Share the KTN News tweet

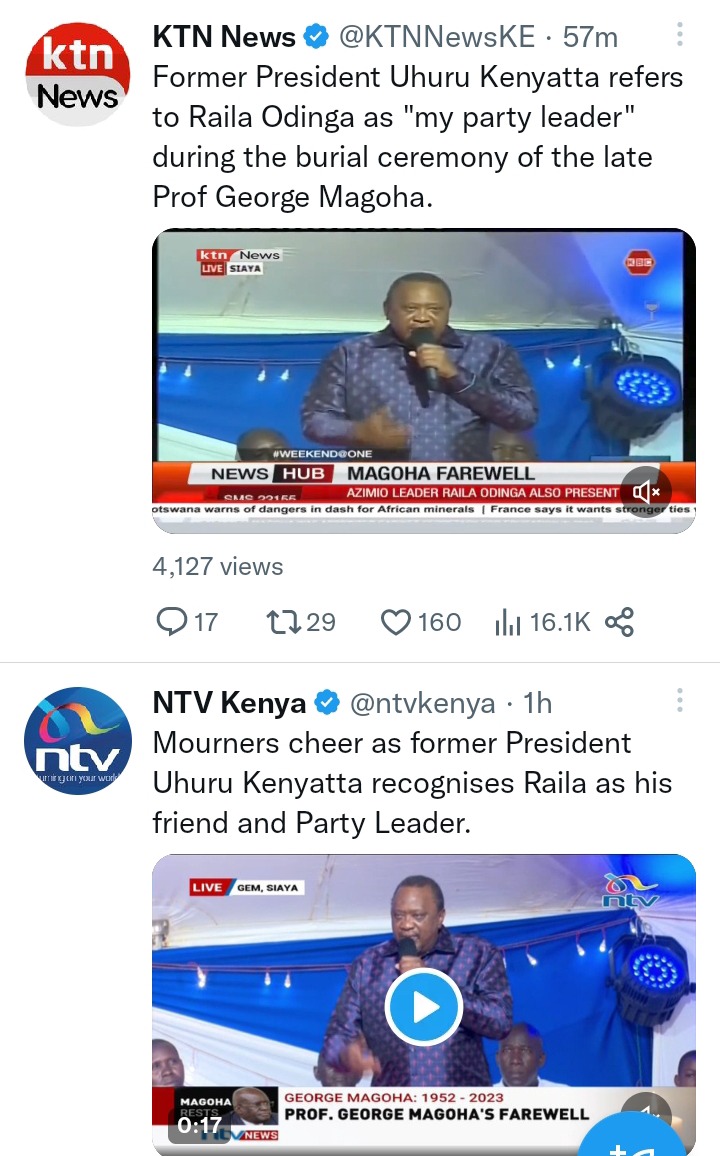[x=620, y=622]
